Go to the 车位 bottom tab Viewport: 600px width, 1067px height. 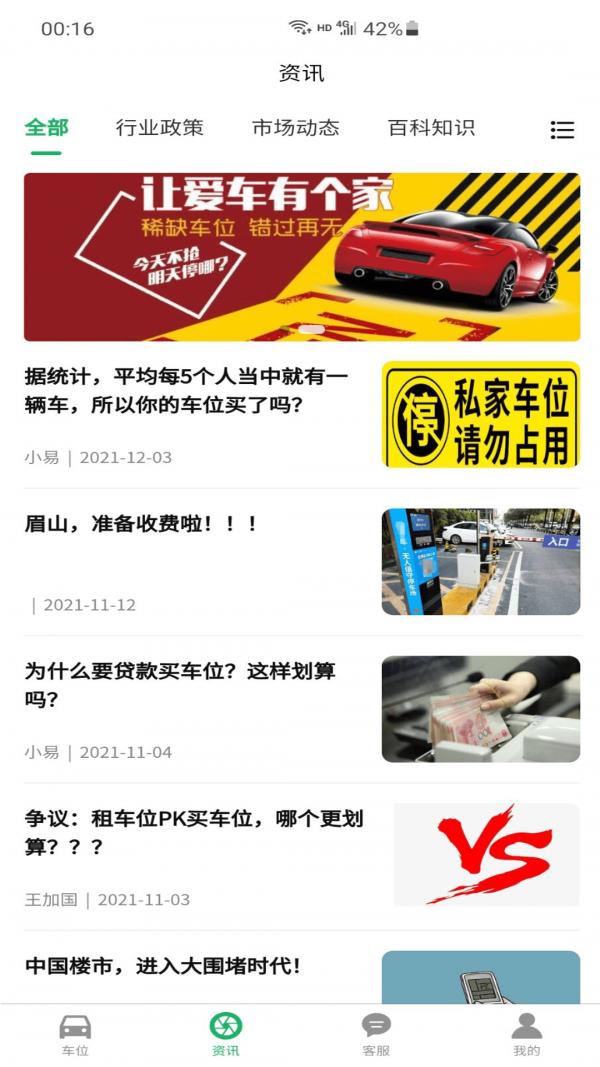[75, 1034]
